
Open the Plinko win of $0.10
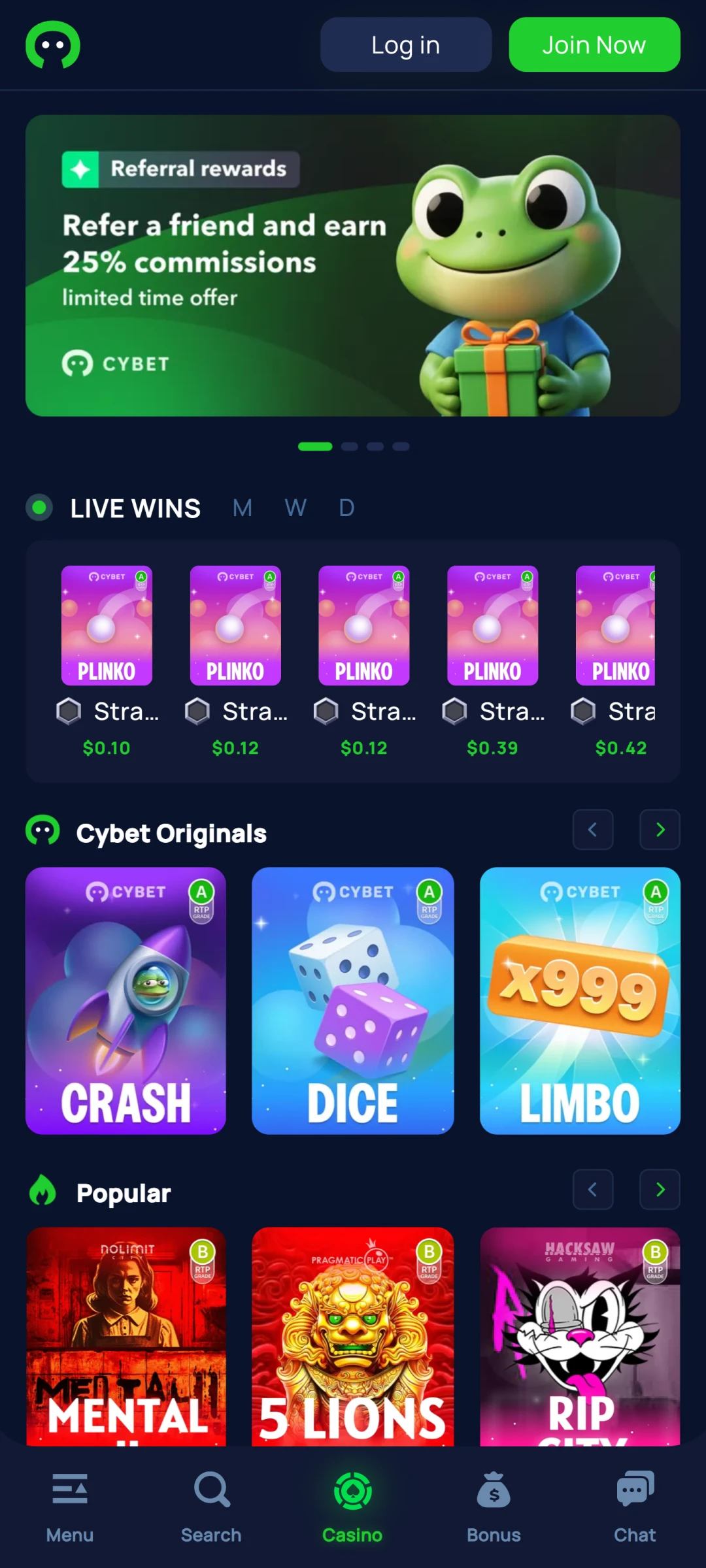coord(107,625)
